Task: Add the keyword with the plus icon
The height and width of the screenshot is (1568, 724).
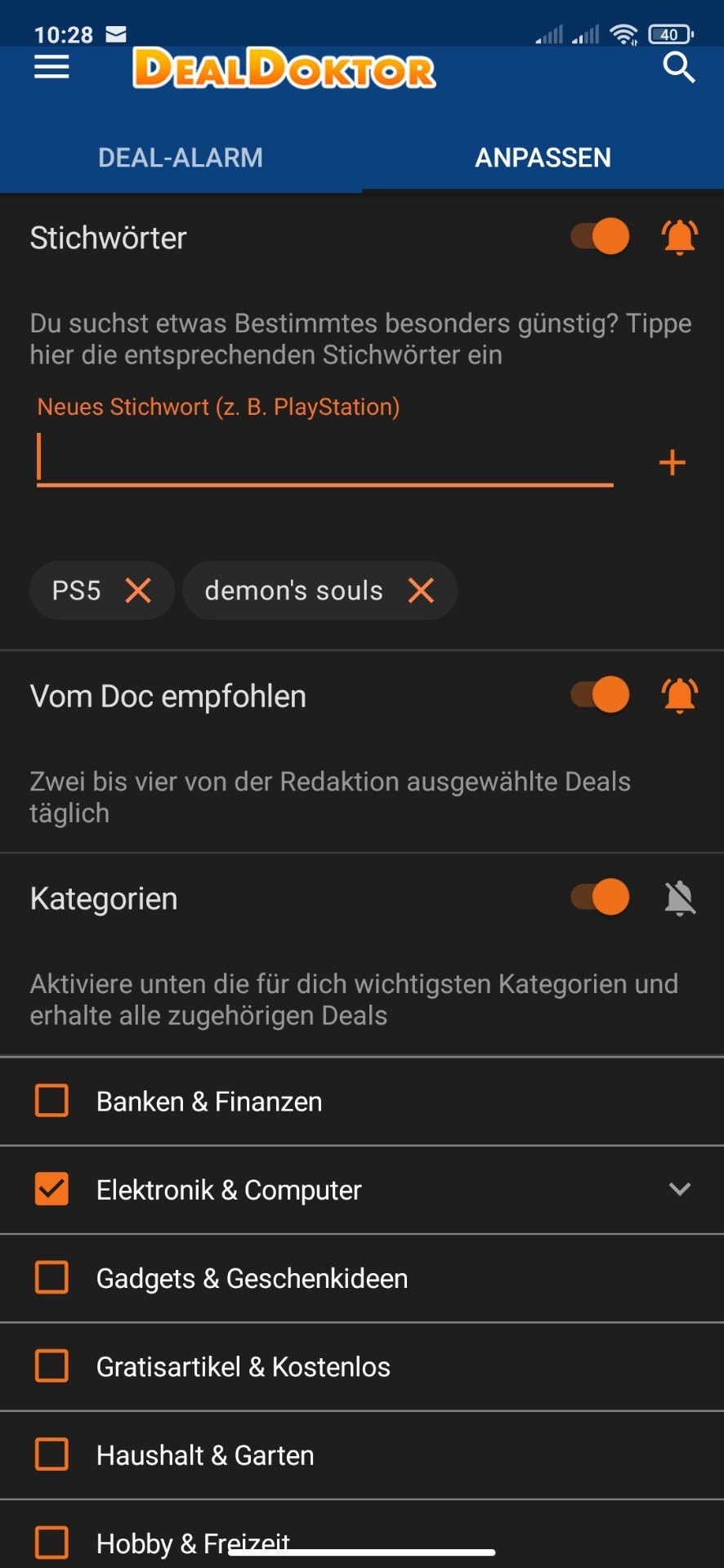Action: (672, 462)
